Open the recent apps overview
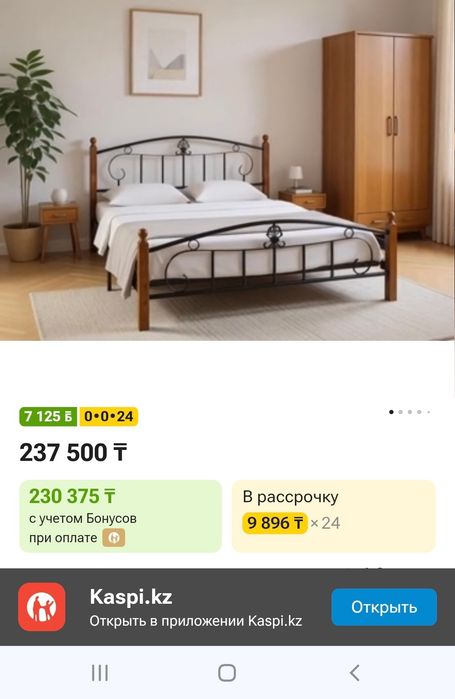455x699 pixels. tap(100, 673)
